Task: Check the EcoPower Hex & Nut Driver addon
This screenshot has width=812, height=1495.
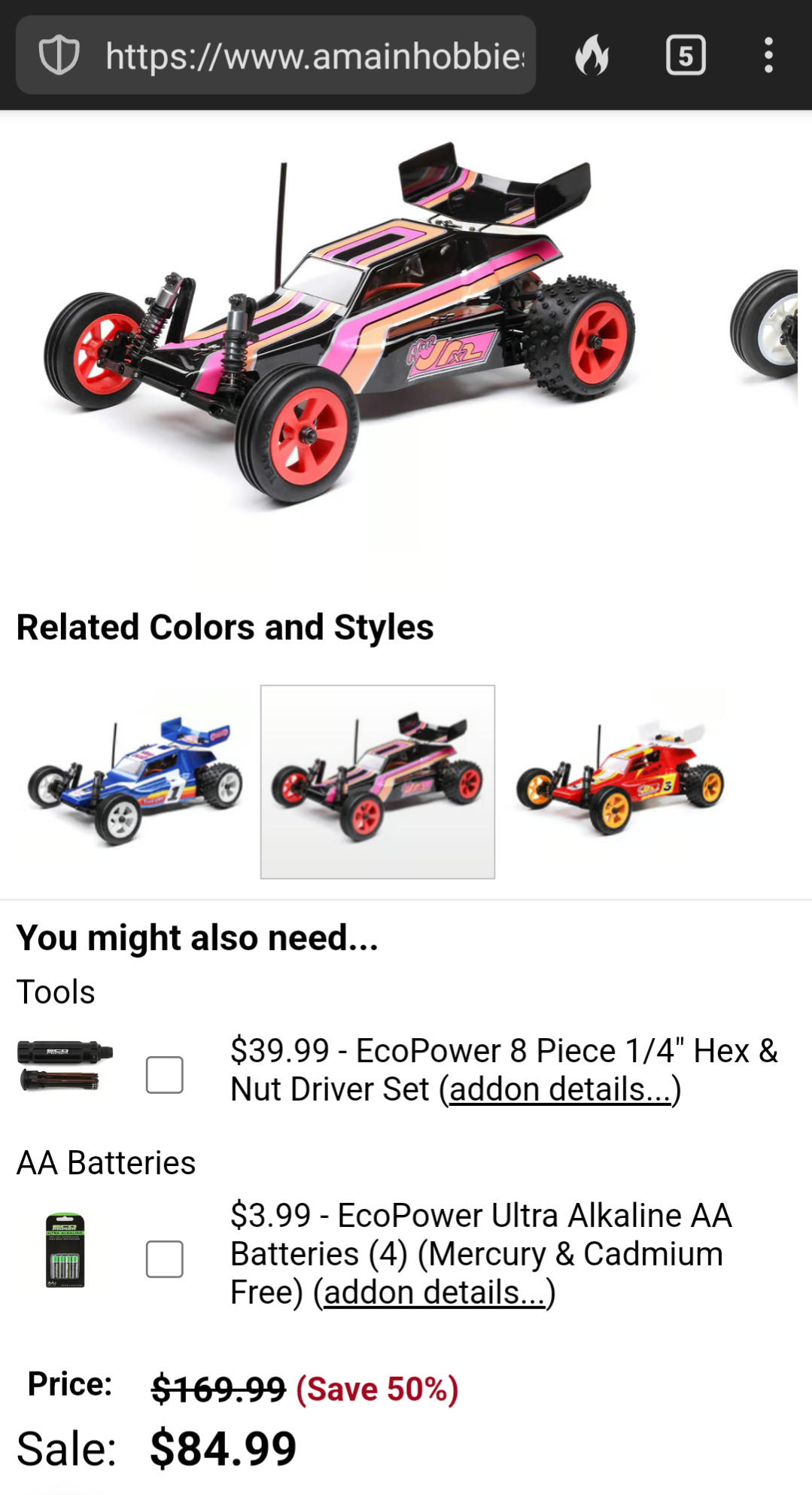Action: point(164,1074)
